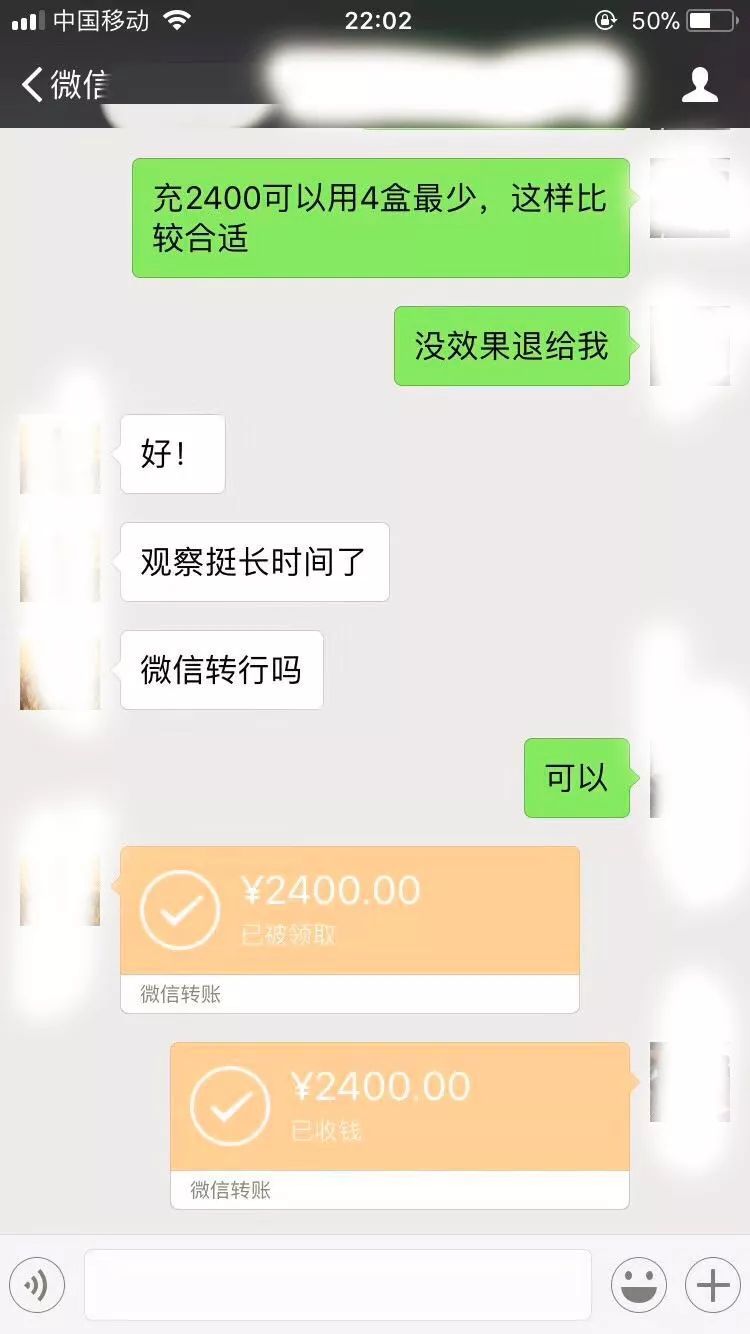
Task: Focus the message text field
Action: point(338,1285)
